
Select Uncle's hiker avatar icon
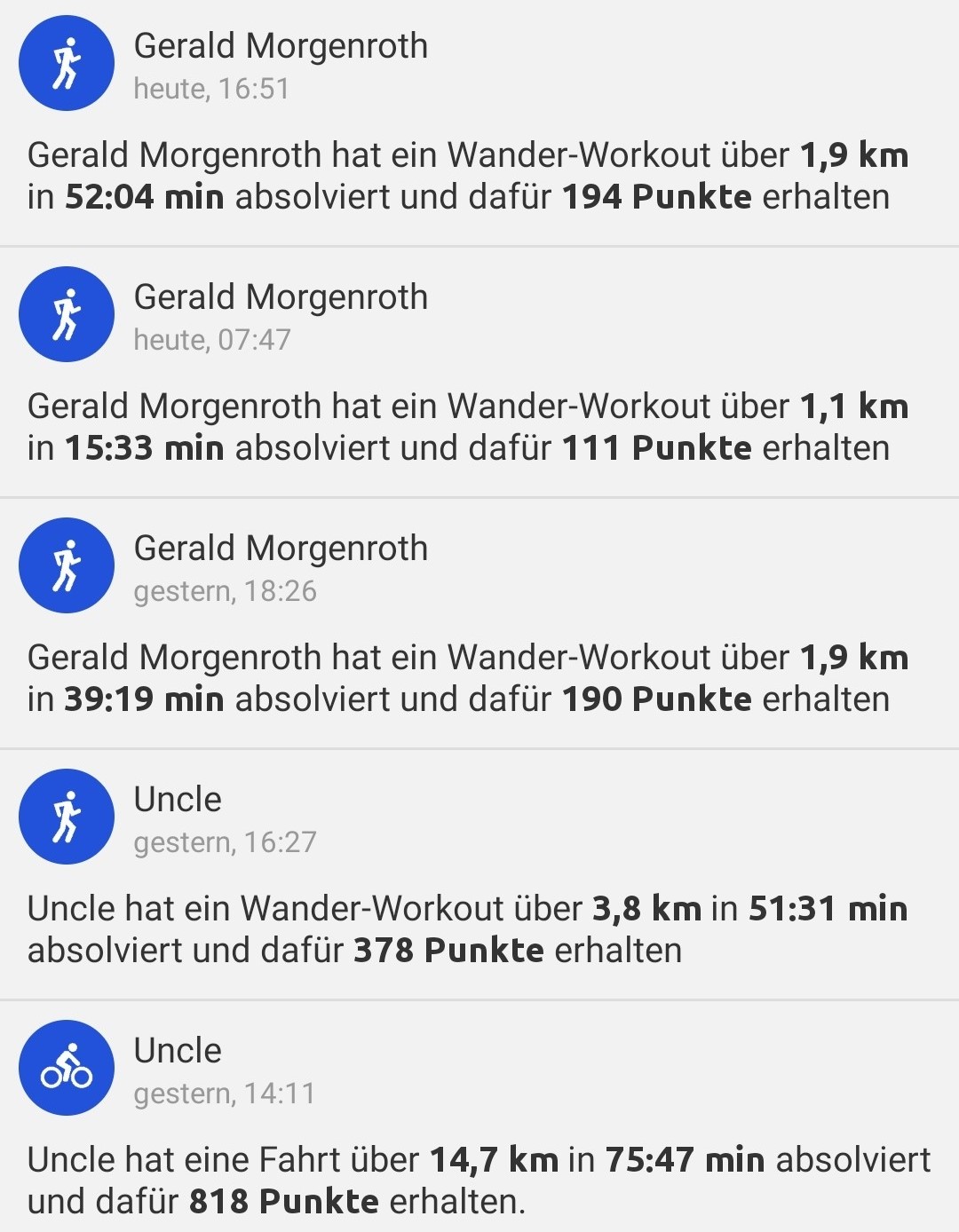click(66, 817)
